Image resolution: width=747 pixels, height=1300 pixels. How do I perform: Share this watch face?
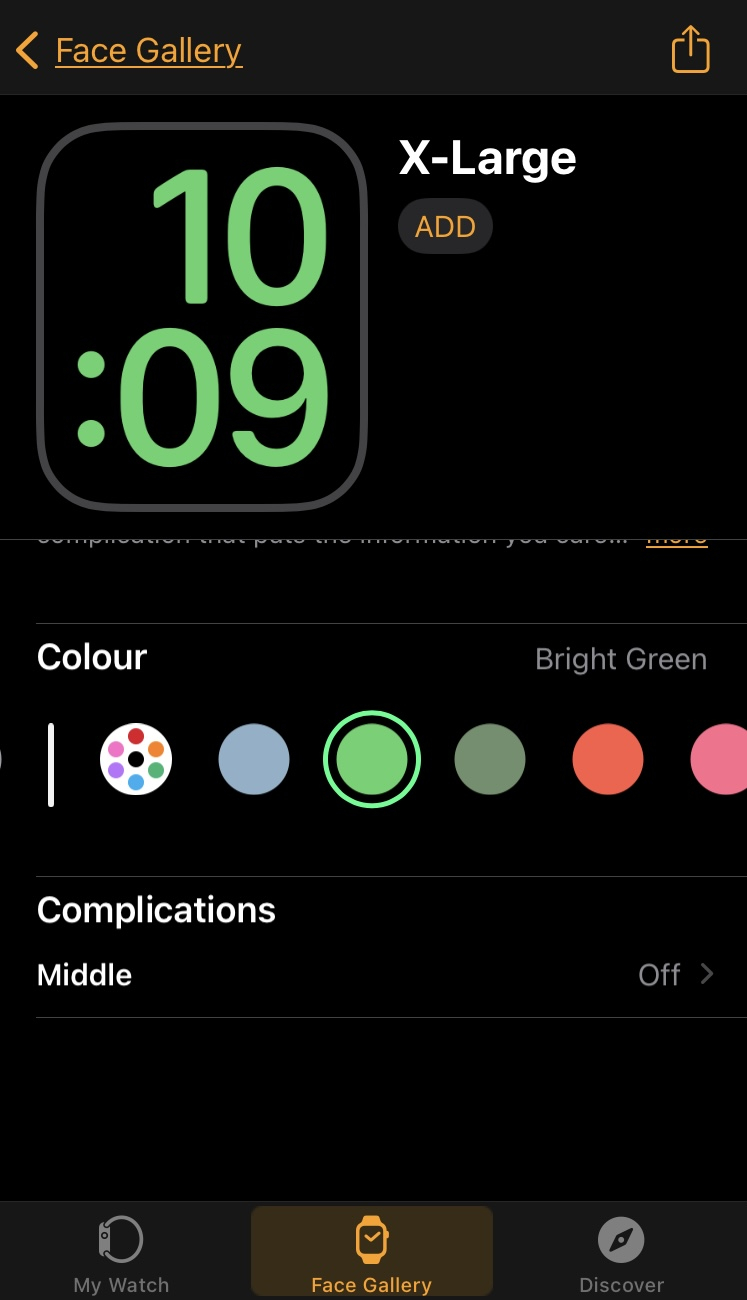pos(690,49)
